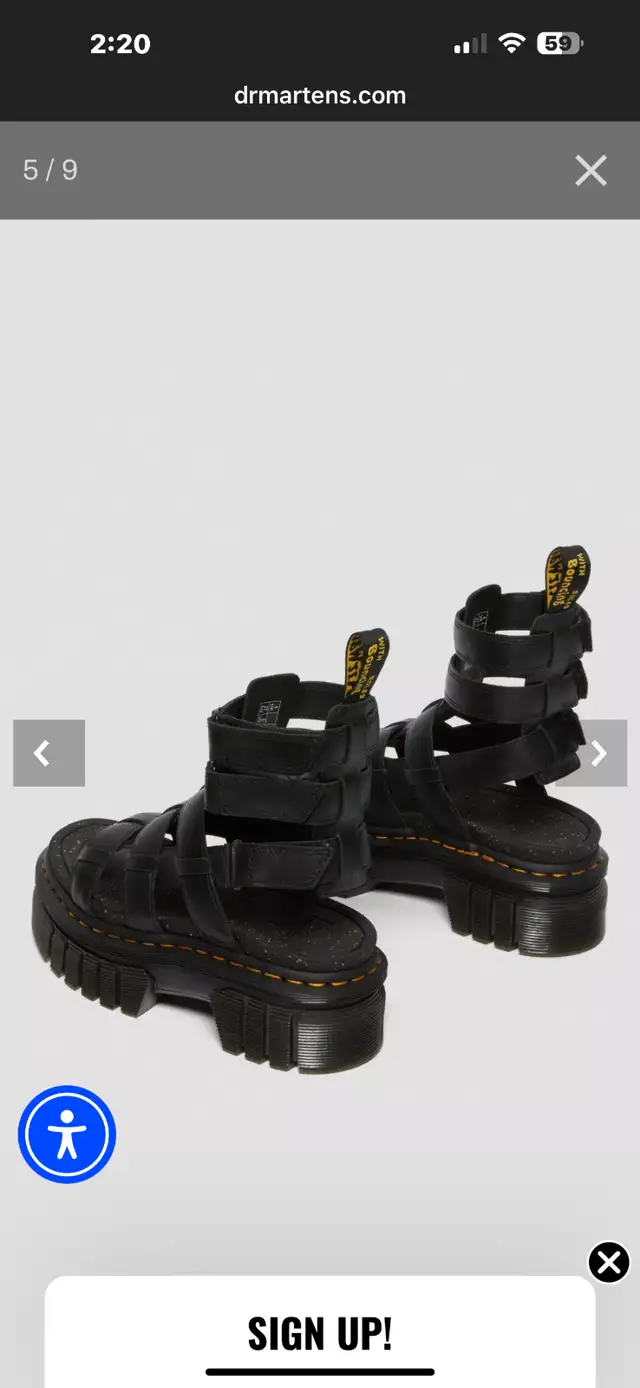Dismiss the SIGN UP popup
640x1388 pixels.
[609, 1262]
